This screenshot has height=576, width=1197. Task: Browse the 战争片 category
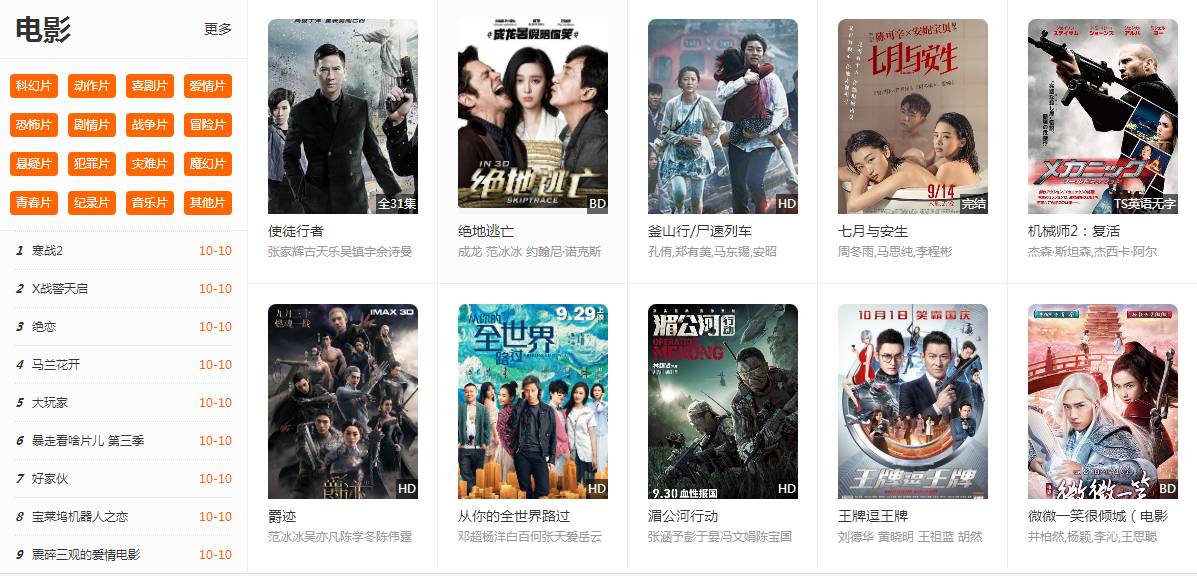point(151,125)
